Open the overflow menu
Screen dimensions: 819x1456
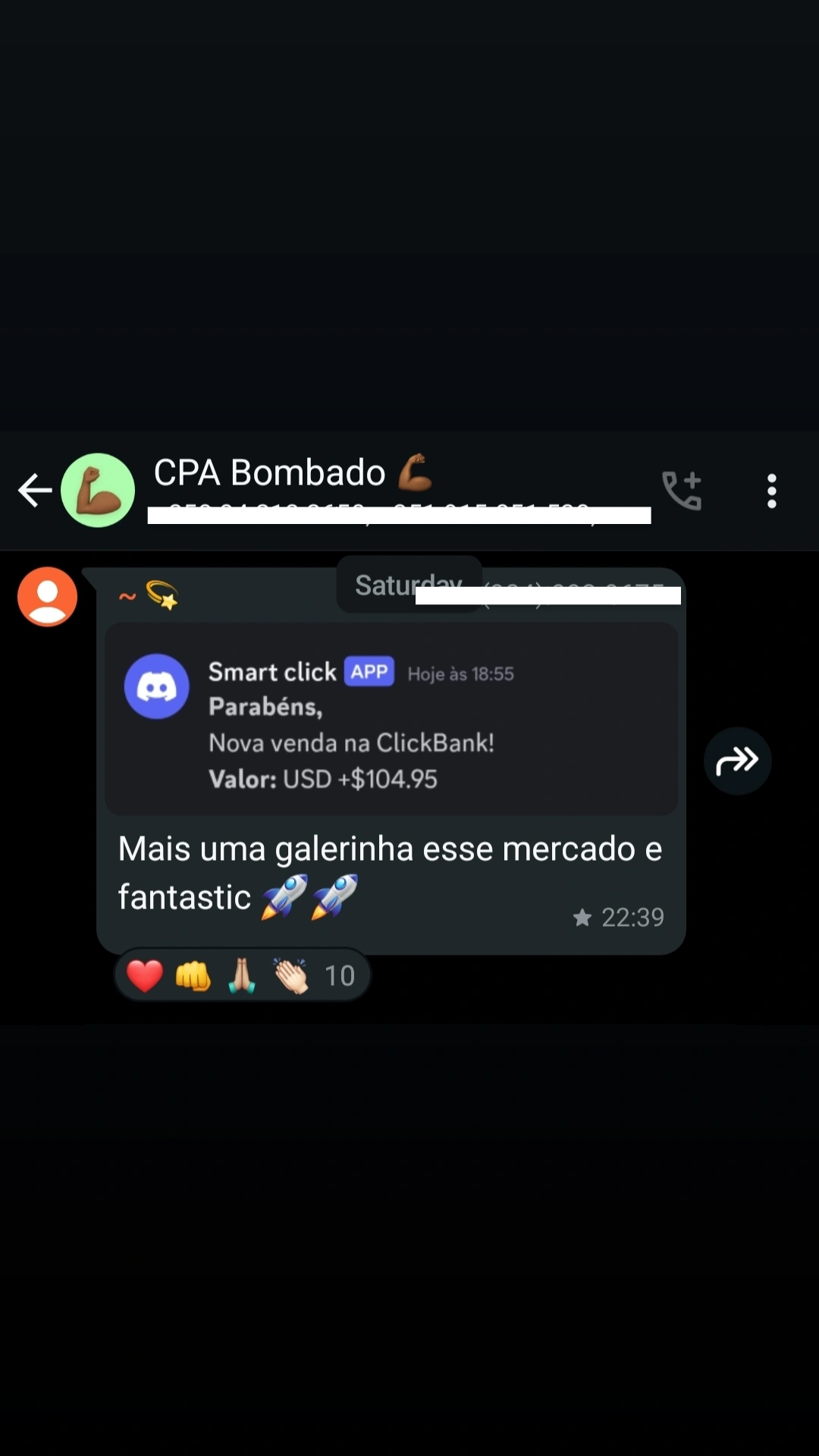[x=771, y=491]
